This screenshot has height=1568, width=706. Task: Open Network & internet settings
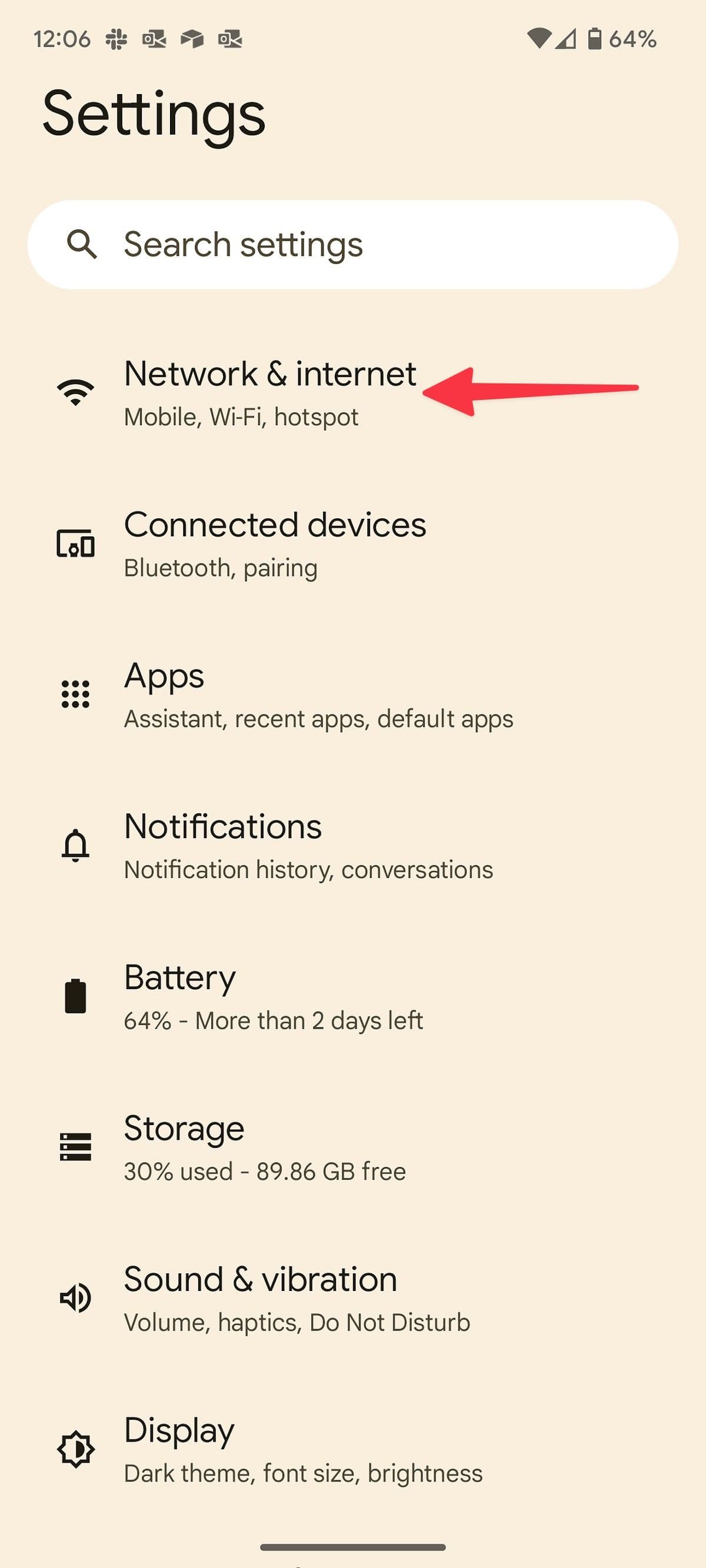coord(270,393)
